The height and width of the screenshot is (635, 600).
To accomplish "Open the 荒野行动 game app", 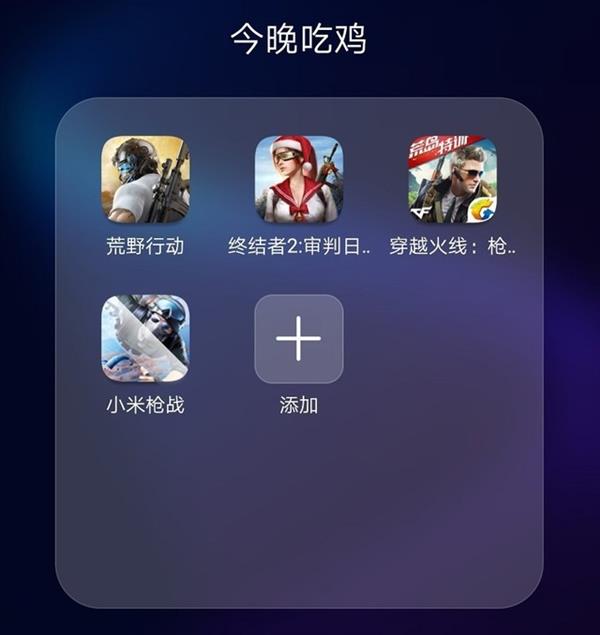I will coord(145,179).
